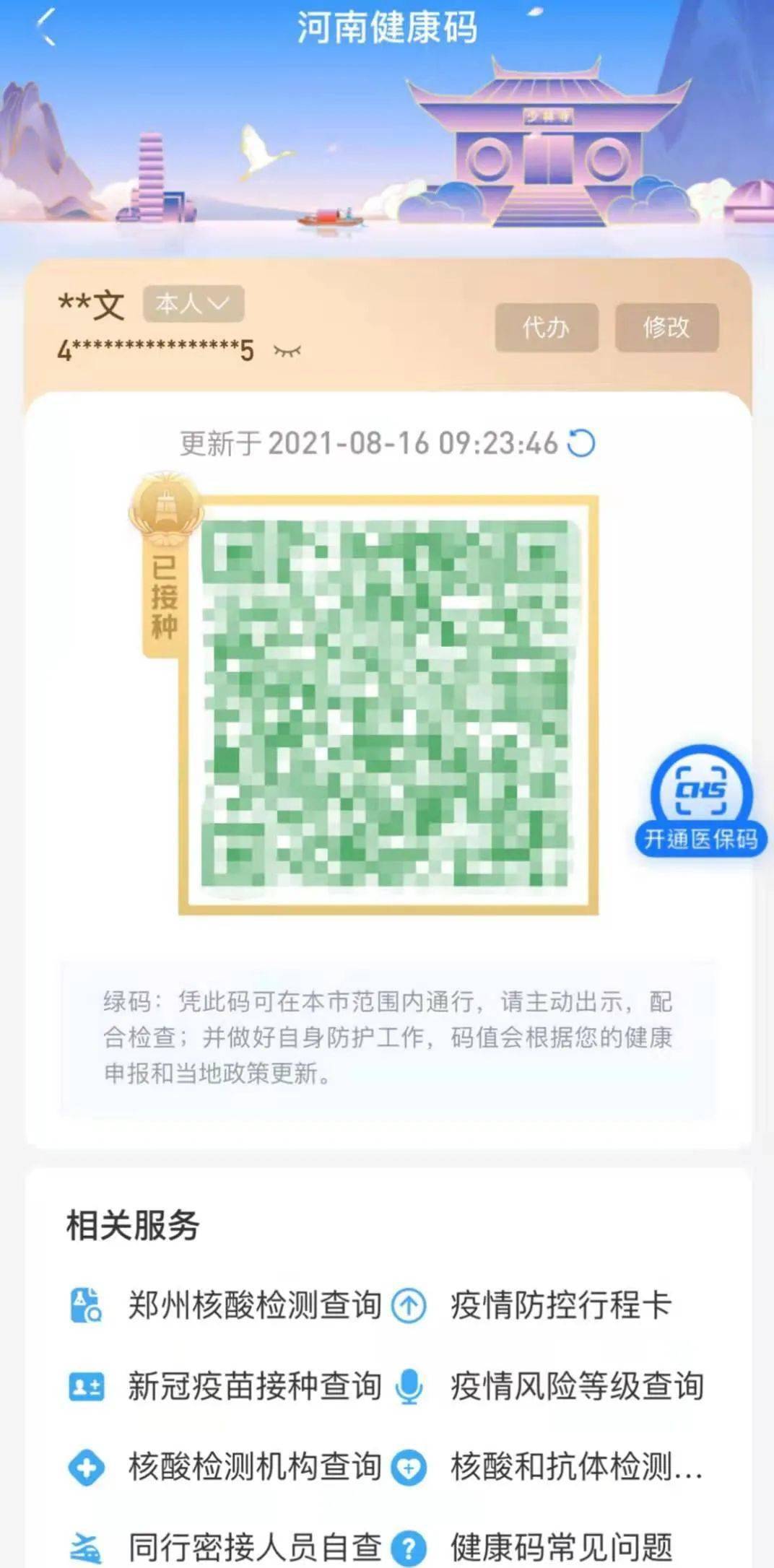This screenshot has width=774, height=1568.
Task: Go back from 河南健康码 page
Action: click(x=46, y=29)
